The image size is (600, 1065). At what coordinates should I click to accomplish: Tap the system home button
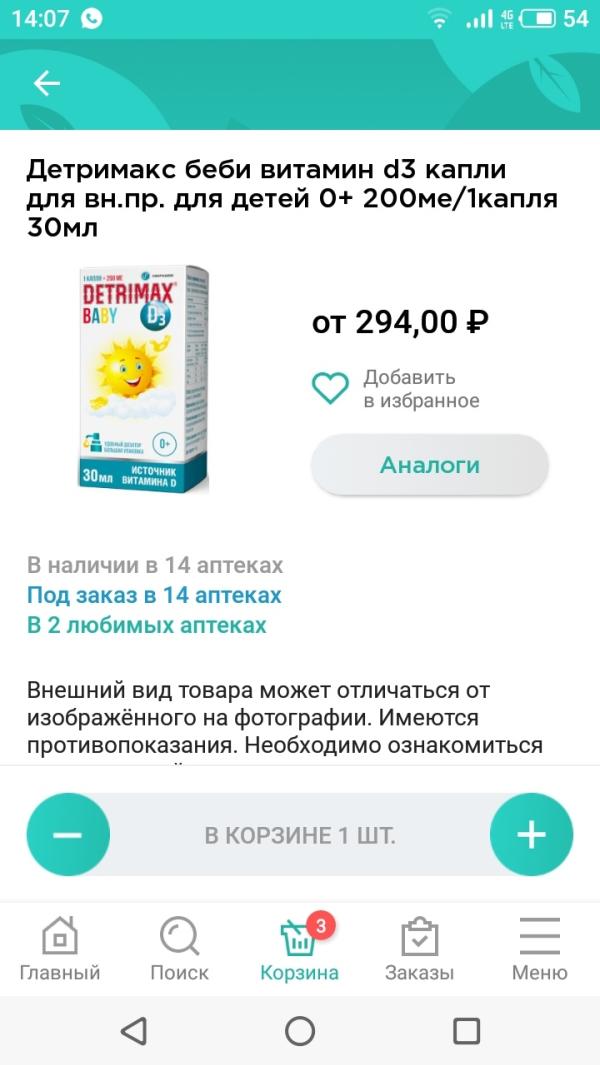pyautogui.click(x=300, y=1031)
